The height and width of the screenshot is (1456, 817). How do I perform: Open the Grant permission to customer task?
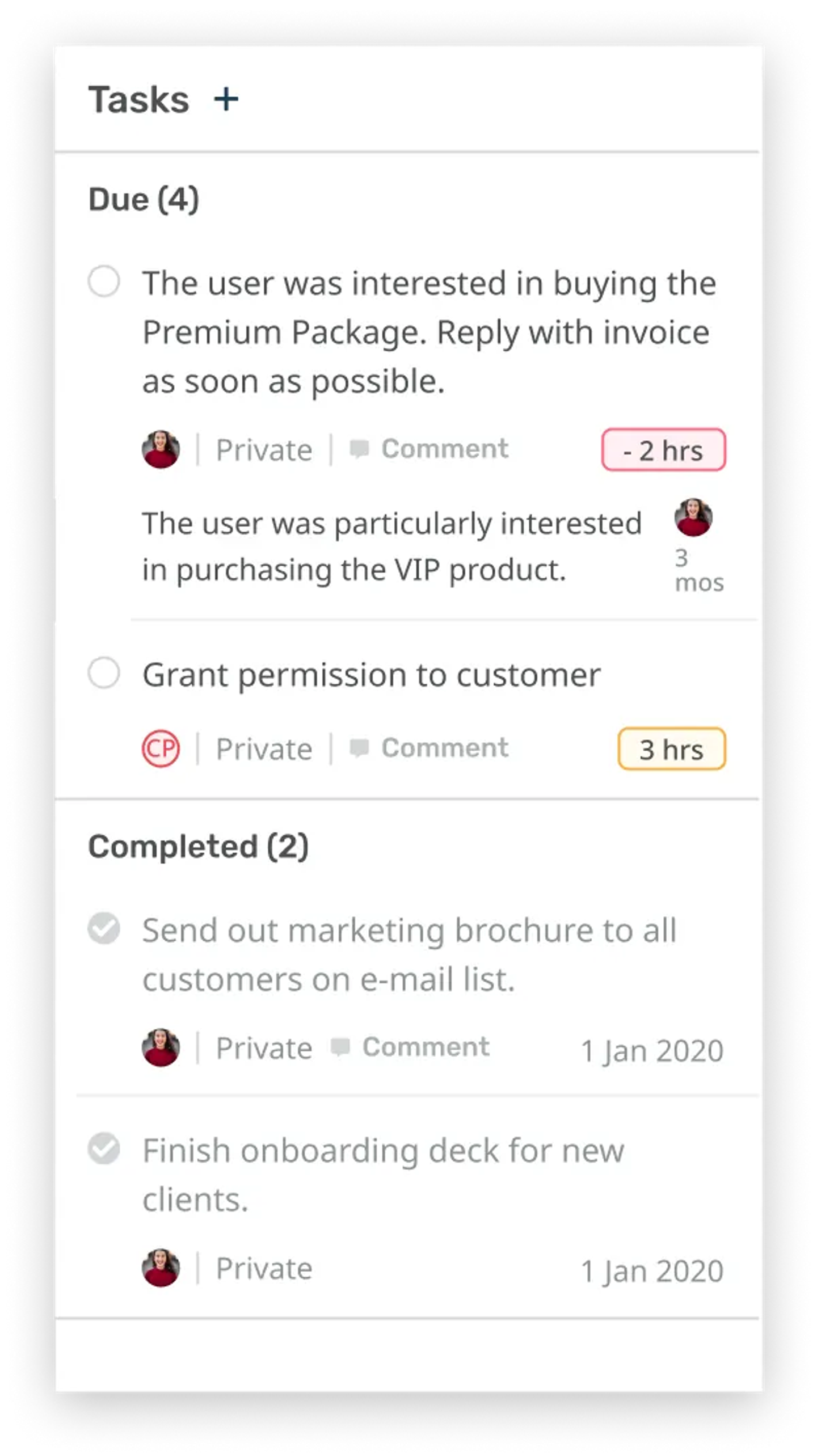point(371,675)
